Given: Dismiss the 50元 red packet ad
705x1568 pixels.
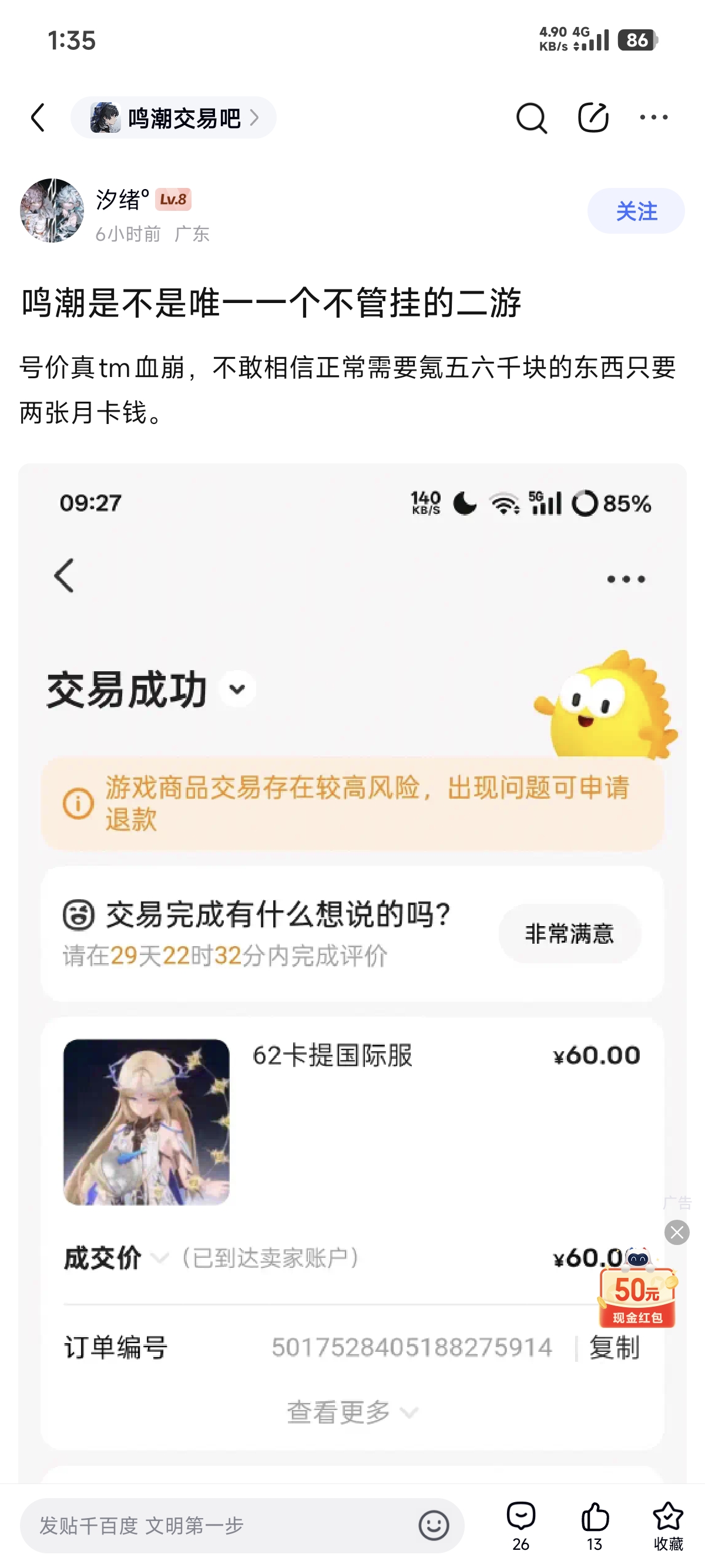Looking at the screenshot, I should (677, 1232).
